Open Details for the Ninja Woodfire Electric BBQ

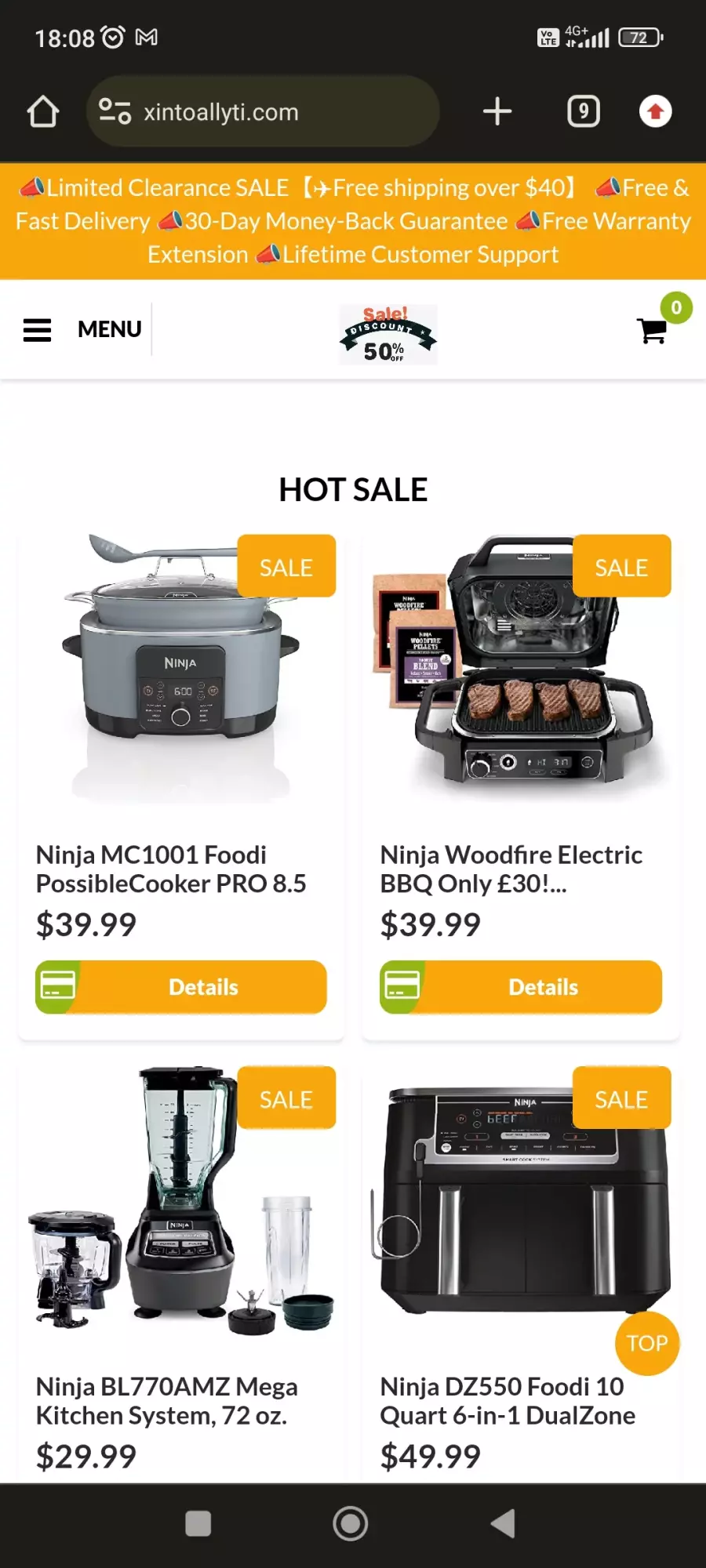[521, 987]
